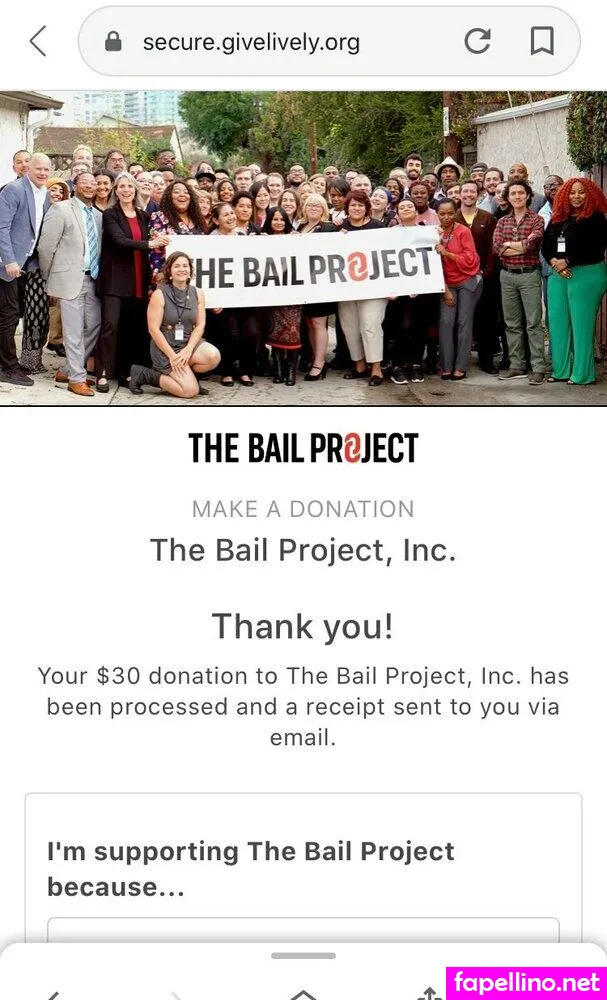Viewport: 607px width, 1000px height.
Task: Go to the browser home page
Action: [303, 993]
